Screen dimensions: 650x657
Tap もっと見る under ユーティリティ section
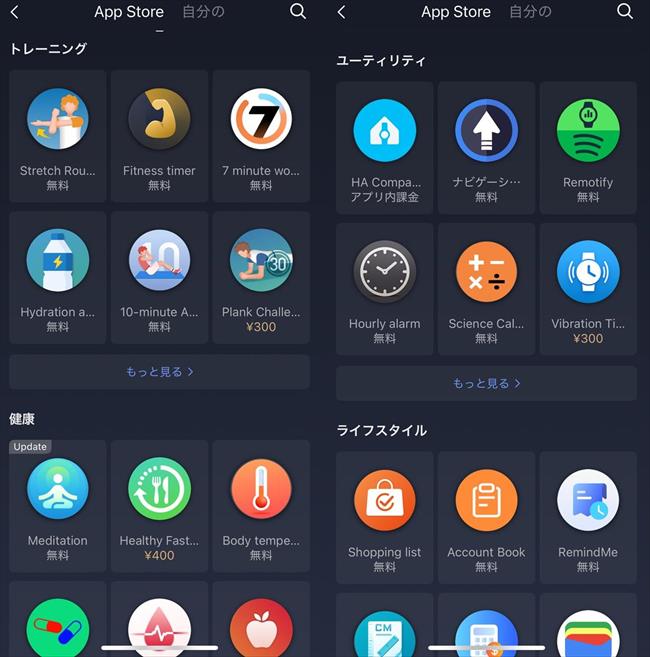486,383
